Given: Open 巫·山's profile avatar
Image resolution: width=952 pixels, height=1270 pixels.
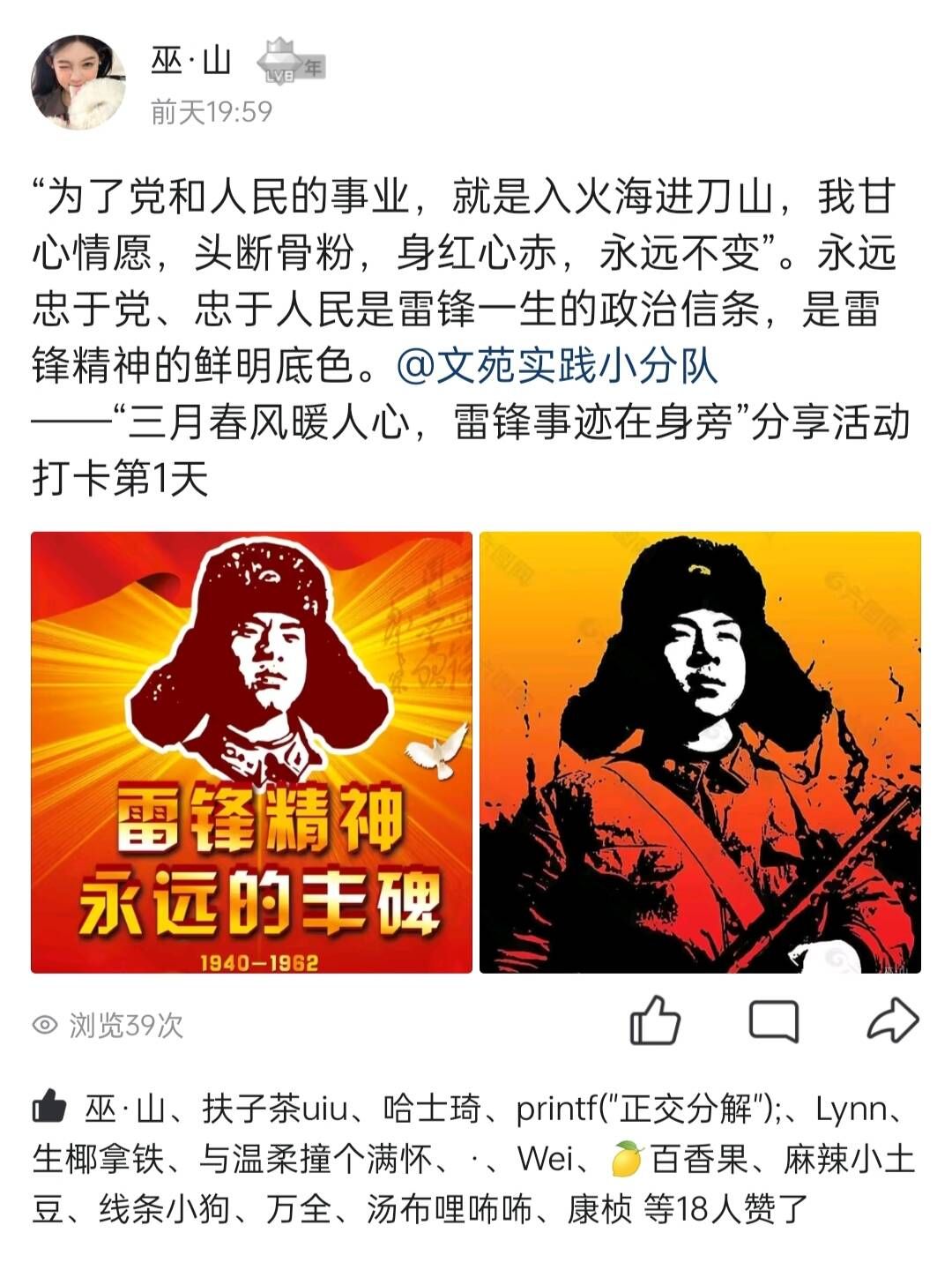Looking at the screenshot, I should click(78, 83).
